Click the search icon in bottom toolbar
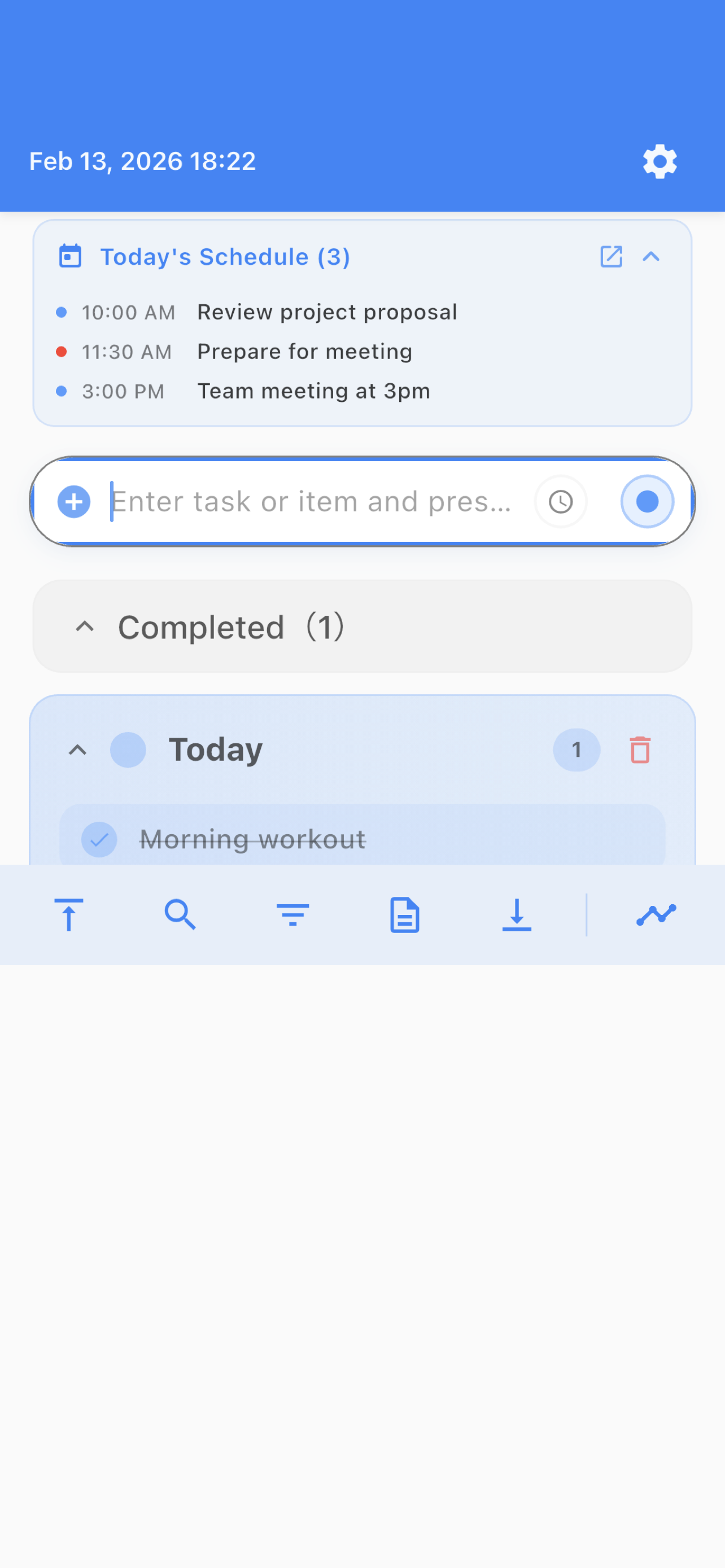The image size is (725, 1568). (x=180, y=914)
